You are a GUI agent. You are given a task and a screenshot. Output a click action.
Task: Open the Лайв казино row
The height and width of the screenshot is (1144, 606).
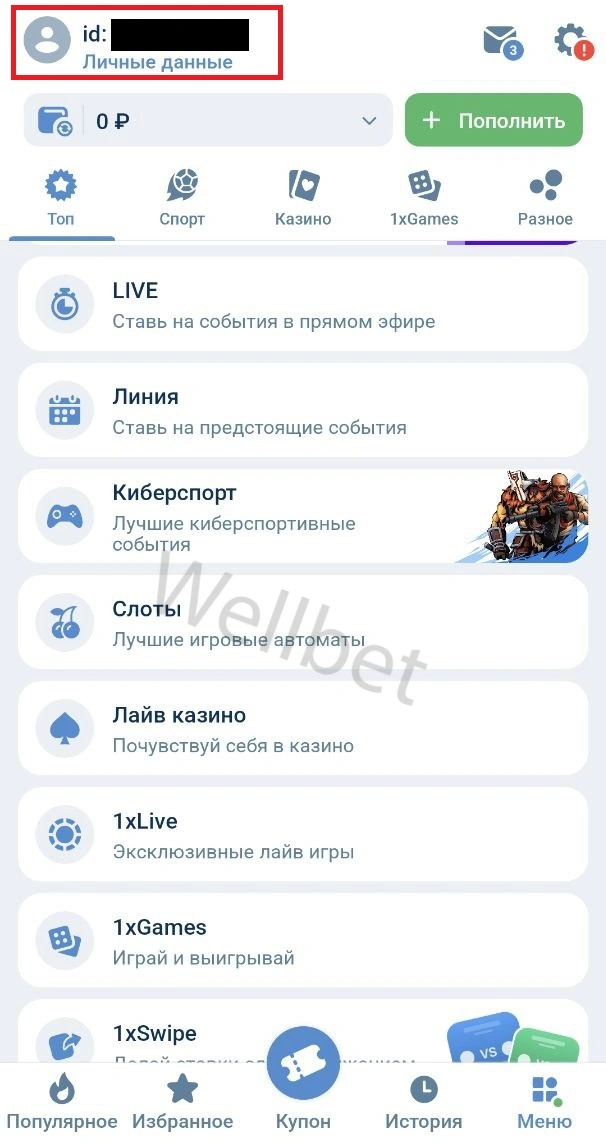pyautogui.click(x=302, y=729)
